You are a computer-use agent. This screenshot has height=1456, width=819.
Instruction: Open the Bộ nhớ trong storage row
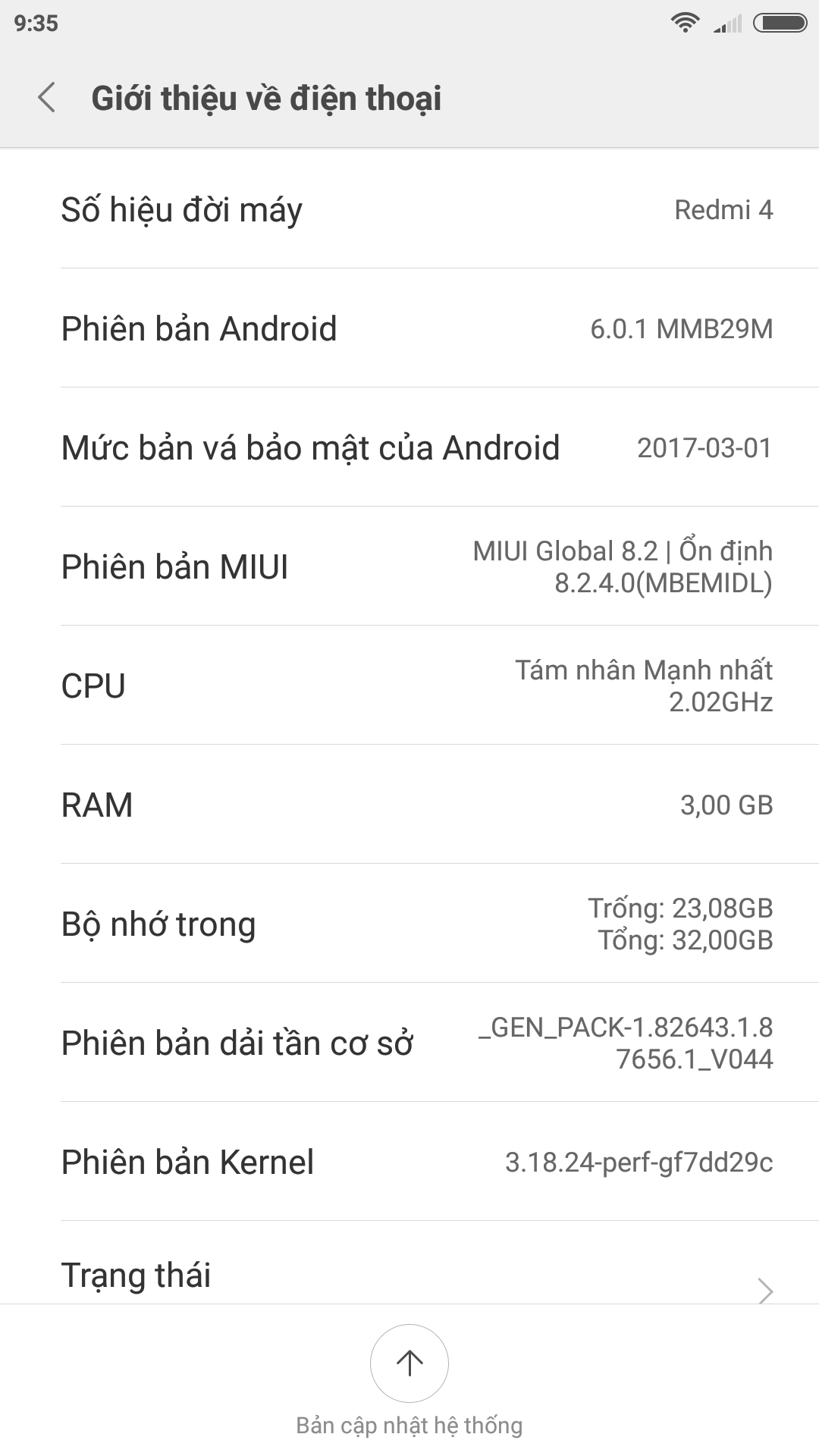click(x=409, y=924)
